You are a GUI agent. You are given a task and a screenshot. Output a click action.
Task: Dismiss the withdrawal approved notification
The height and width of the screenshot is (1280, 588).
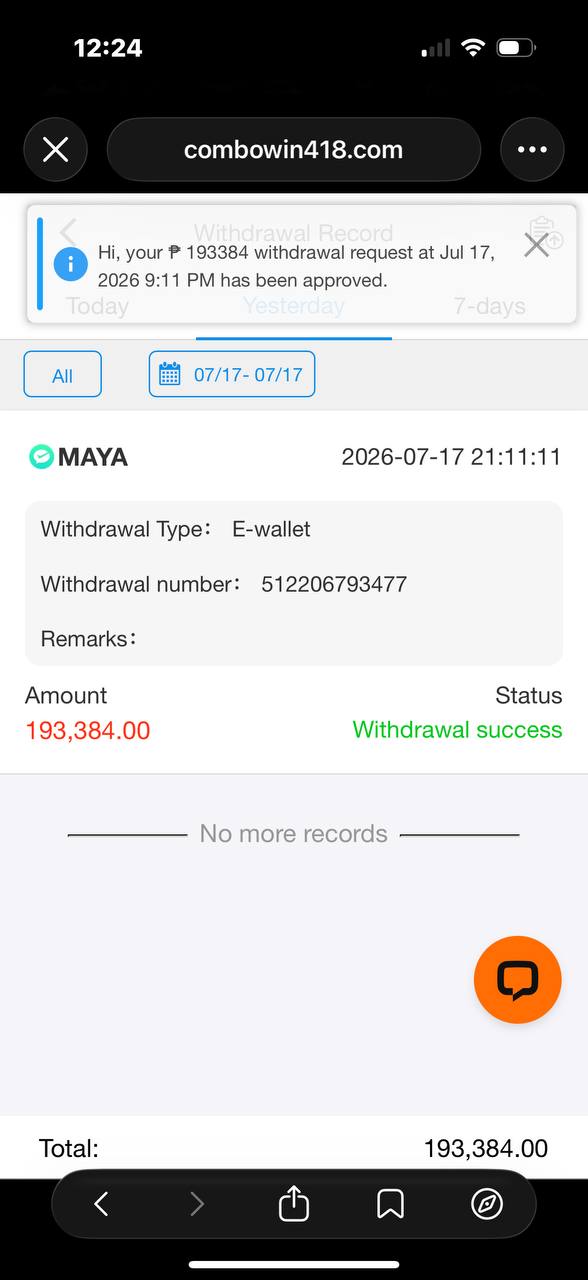[x=537, y=245]
